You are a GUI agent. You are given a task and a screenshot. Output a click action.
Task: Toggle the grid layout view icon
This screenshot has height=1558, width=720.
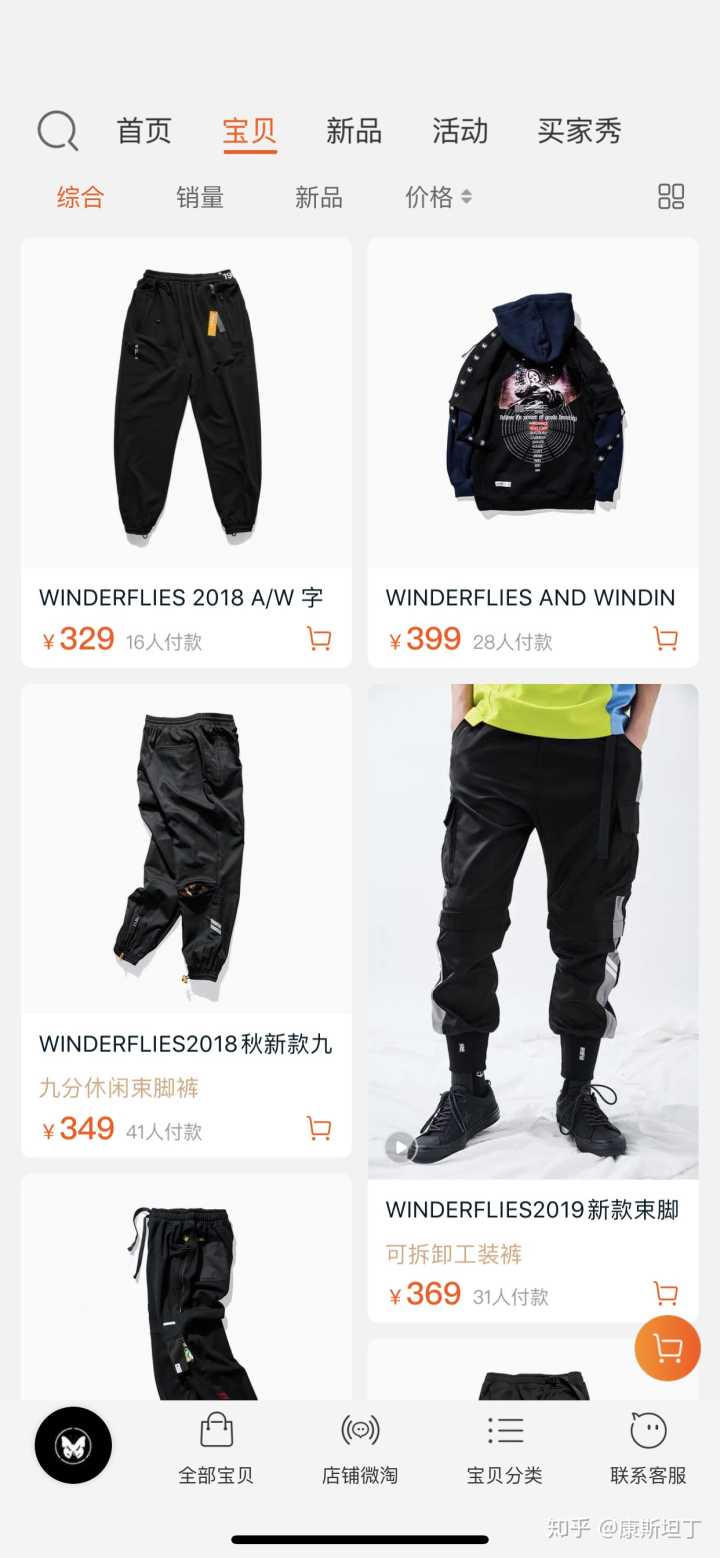[671, 197]
